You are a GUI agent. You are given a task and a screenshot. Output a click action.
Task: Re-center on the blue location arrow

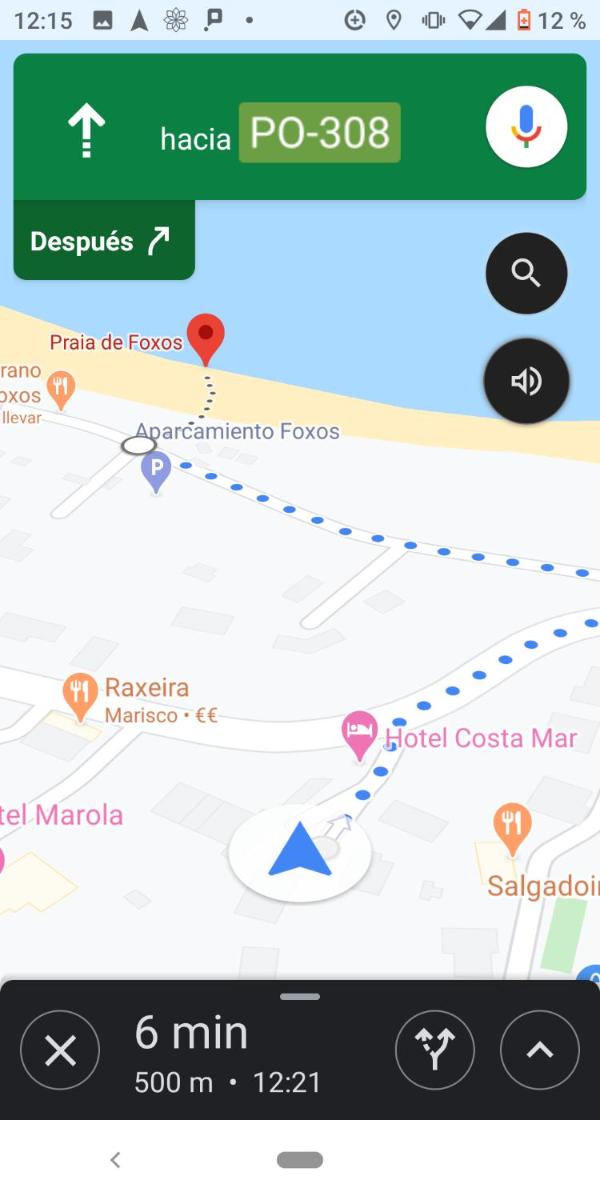[x=299, y=853]
